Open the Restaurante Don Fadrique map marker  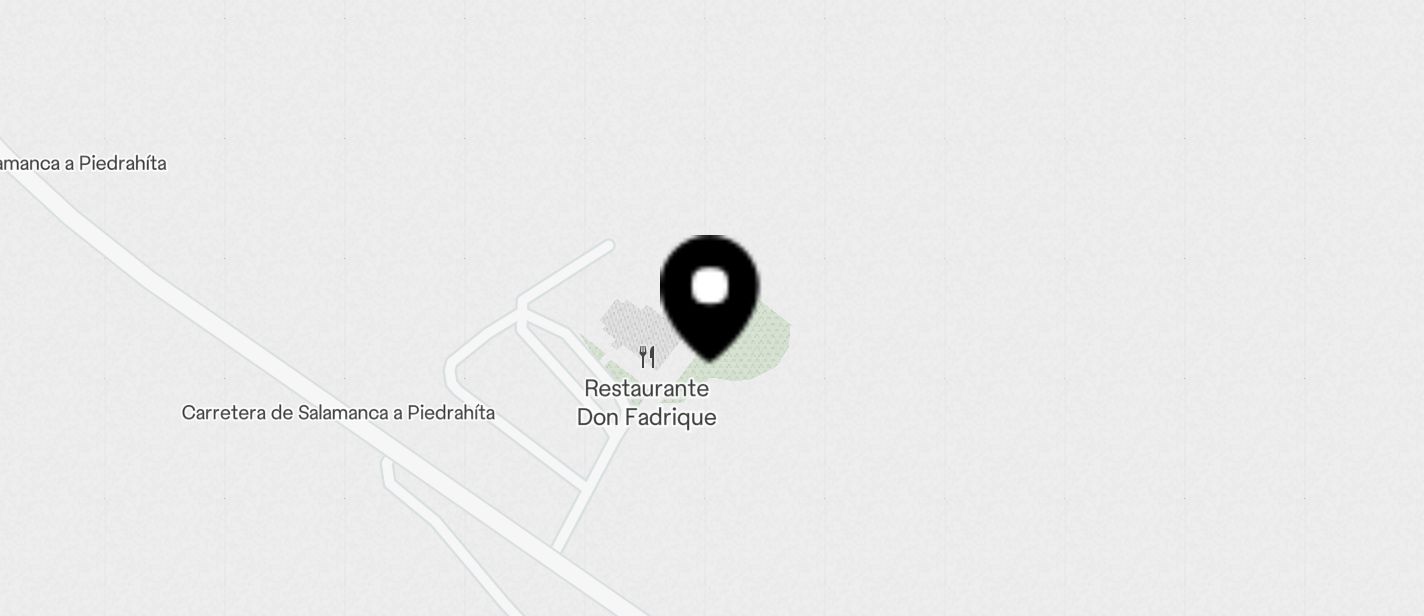pyautogui.click(x=647, y=358)
